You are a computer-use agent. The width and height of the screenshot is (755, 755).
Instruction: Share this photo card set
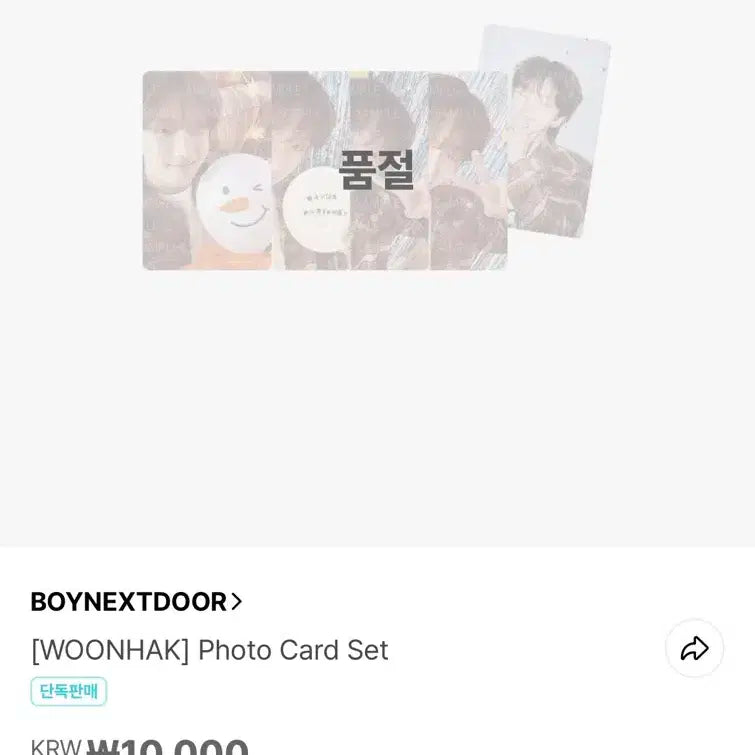[x=694, y=649]
